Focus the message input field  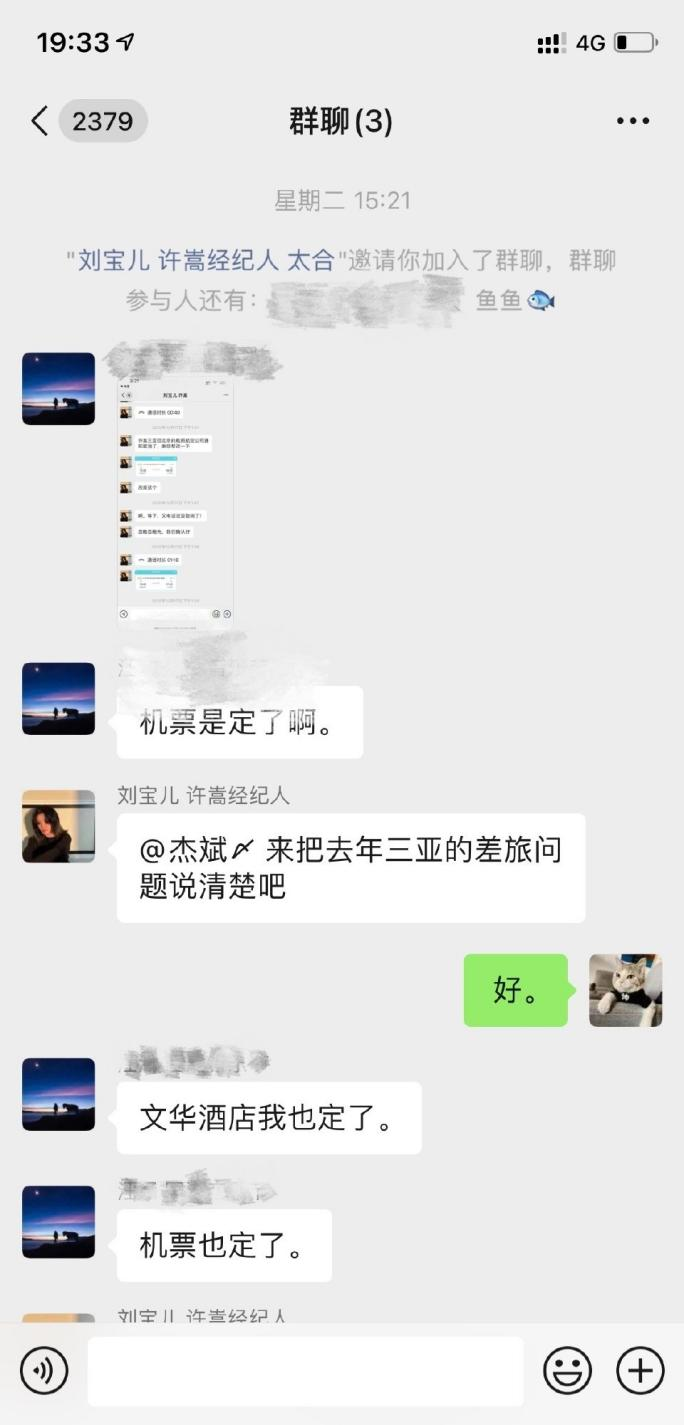pos(305,1370)
